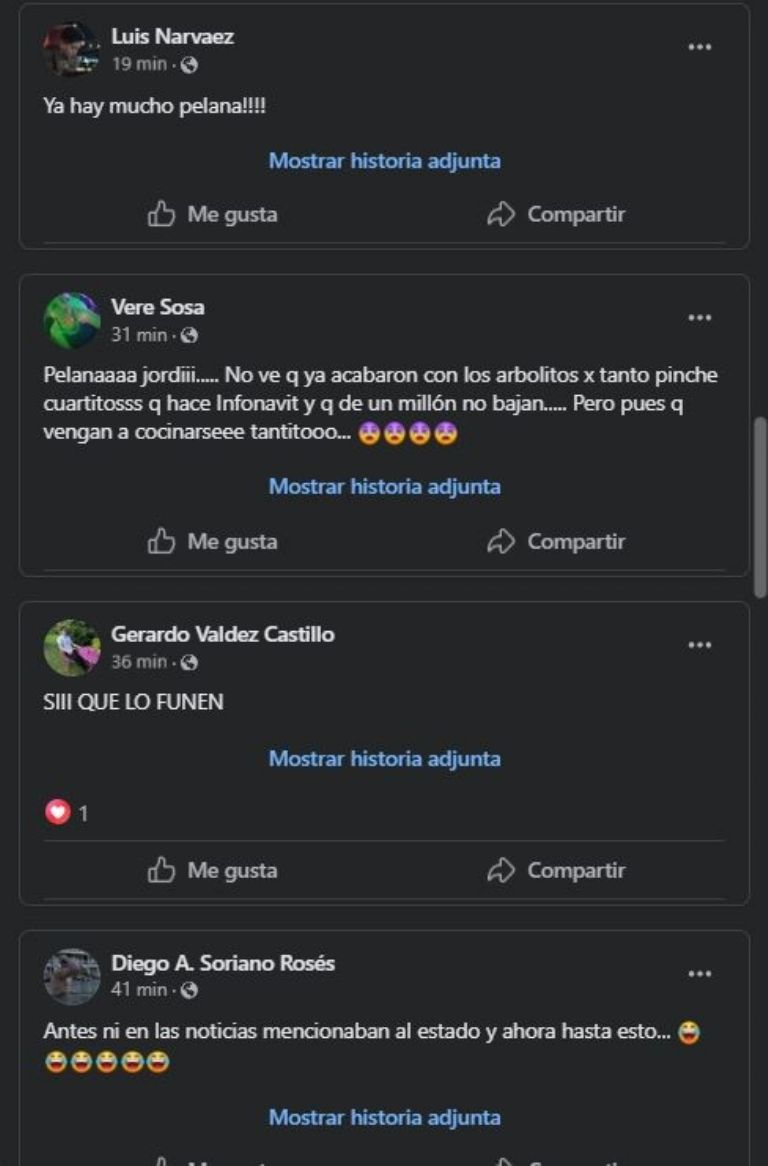Show attached story under Luis Narvaez's post
The height and width of the screenshot is (1166, 768).
384,160
